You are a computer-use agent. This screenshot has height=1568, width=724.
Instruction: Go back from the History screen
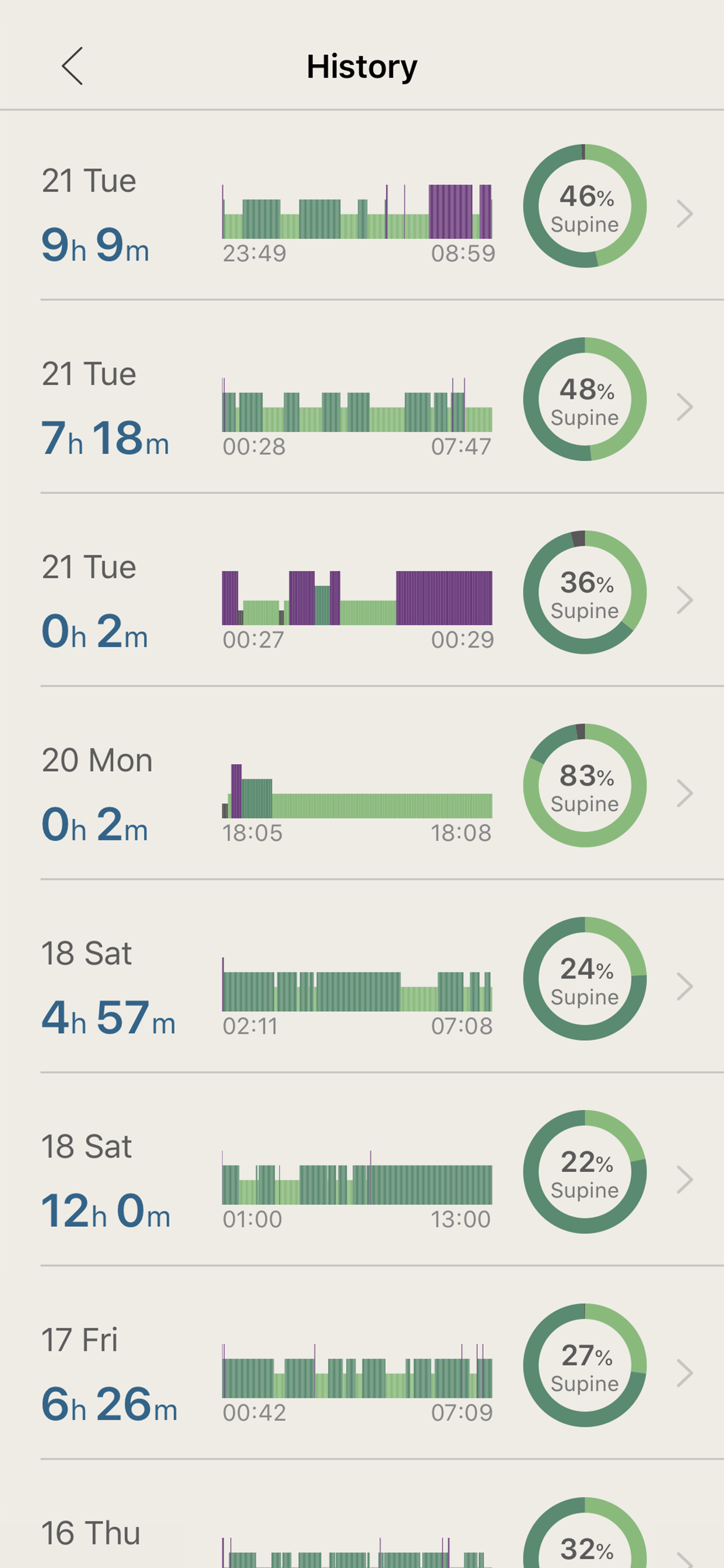pos(72,66)
